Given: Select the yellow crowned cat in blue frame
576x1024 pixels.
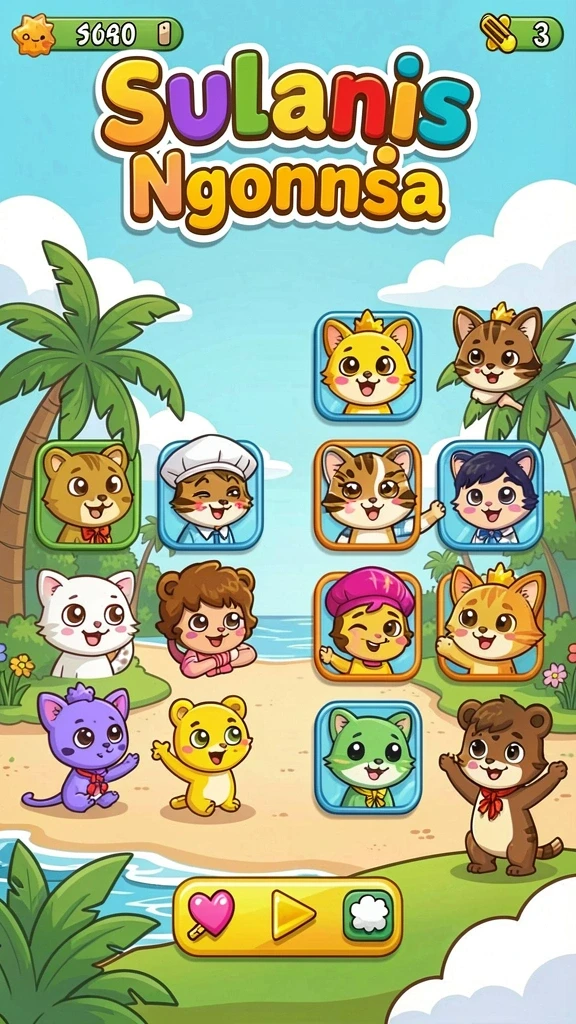Looking at the screenshot, I should point(368,365).
